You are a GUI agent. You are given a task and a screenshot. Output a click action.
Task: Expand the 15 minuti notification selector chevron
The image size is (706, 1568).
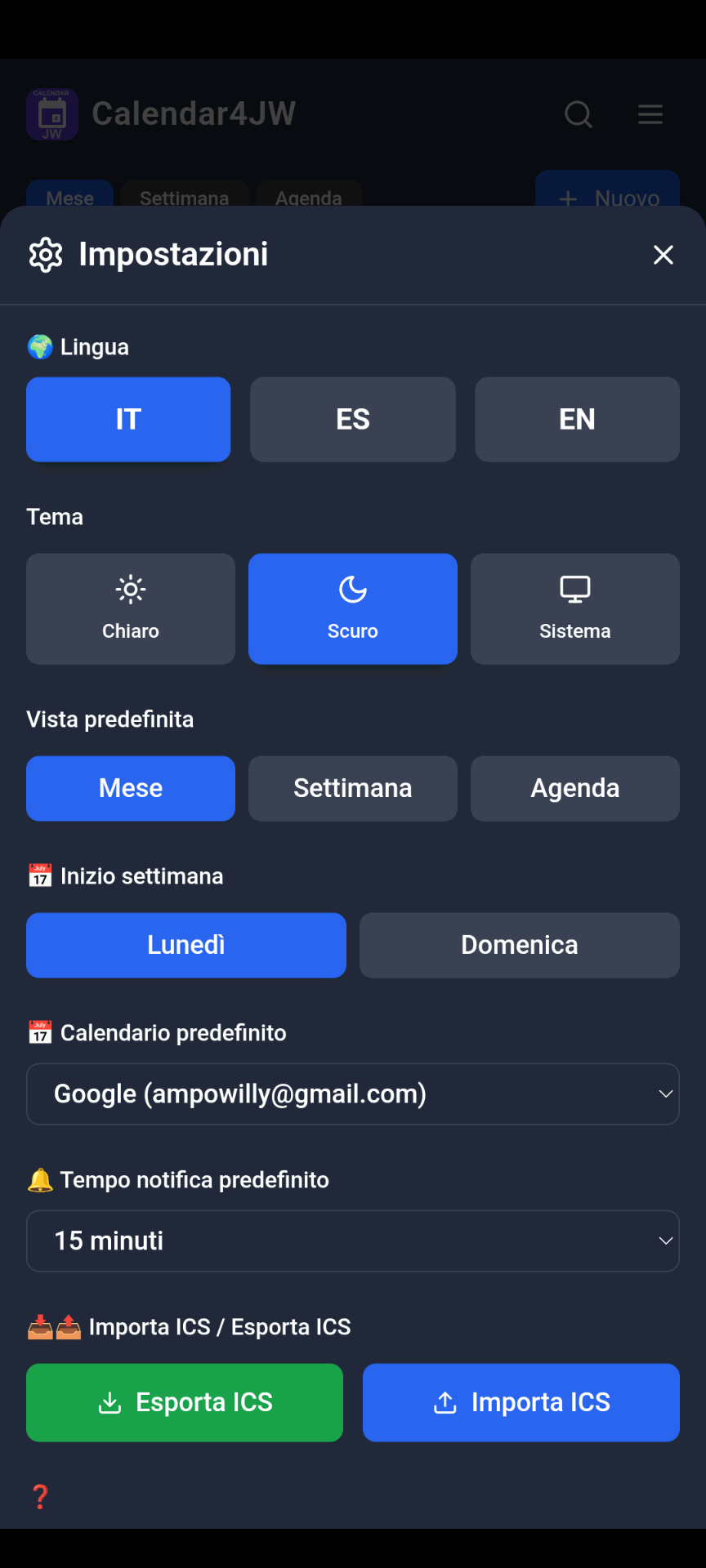click(x=665, y=1241)
